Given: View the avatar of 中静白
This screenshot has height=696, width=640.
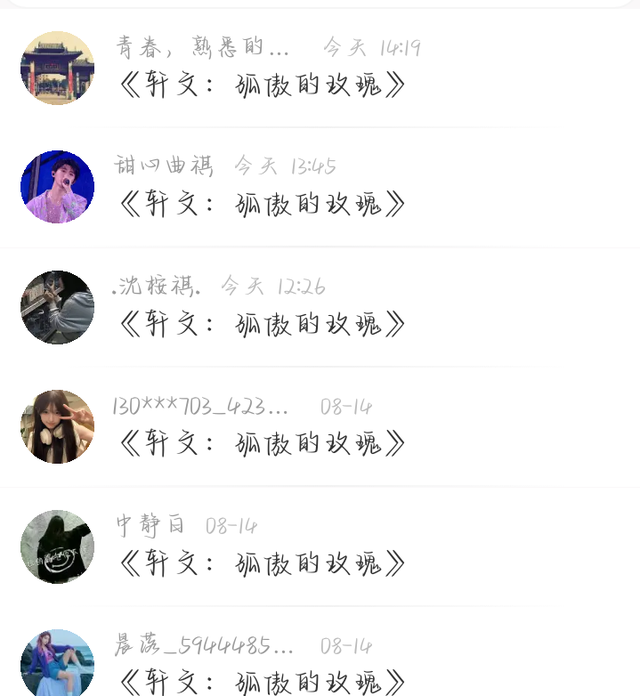Looking at the screenshot, I should pos(57,546).
